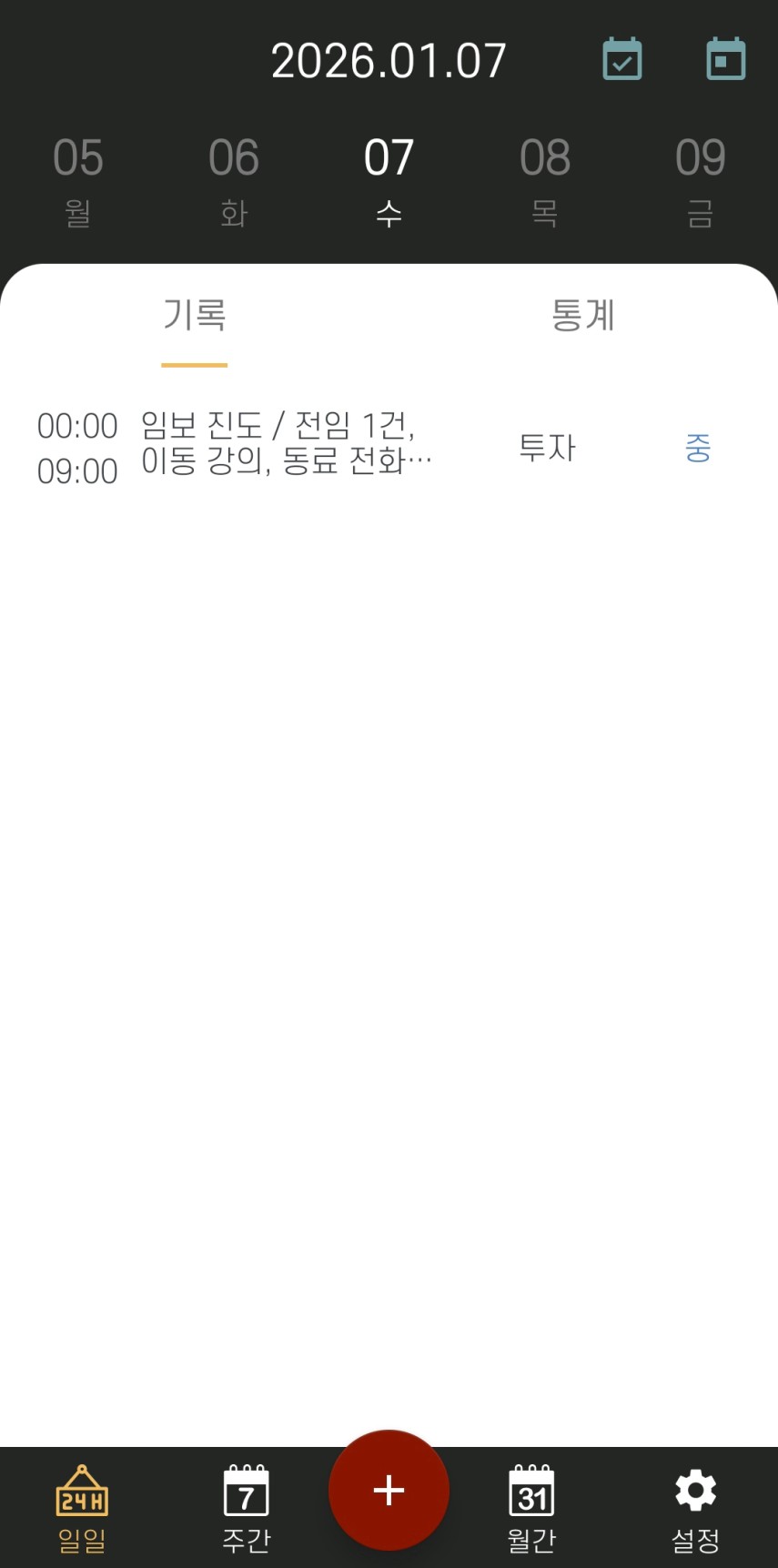
Task: Switch to the 통계 tab
Action: (583, 316)
